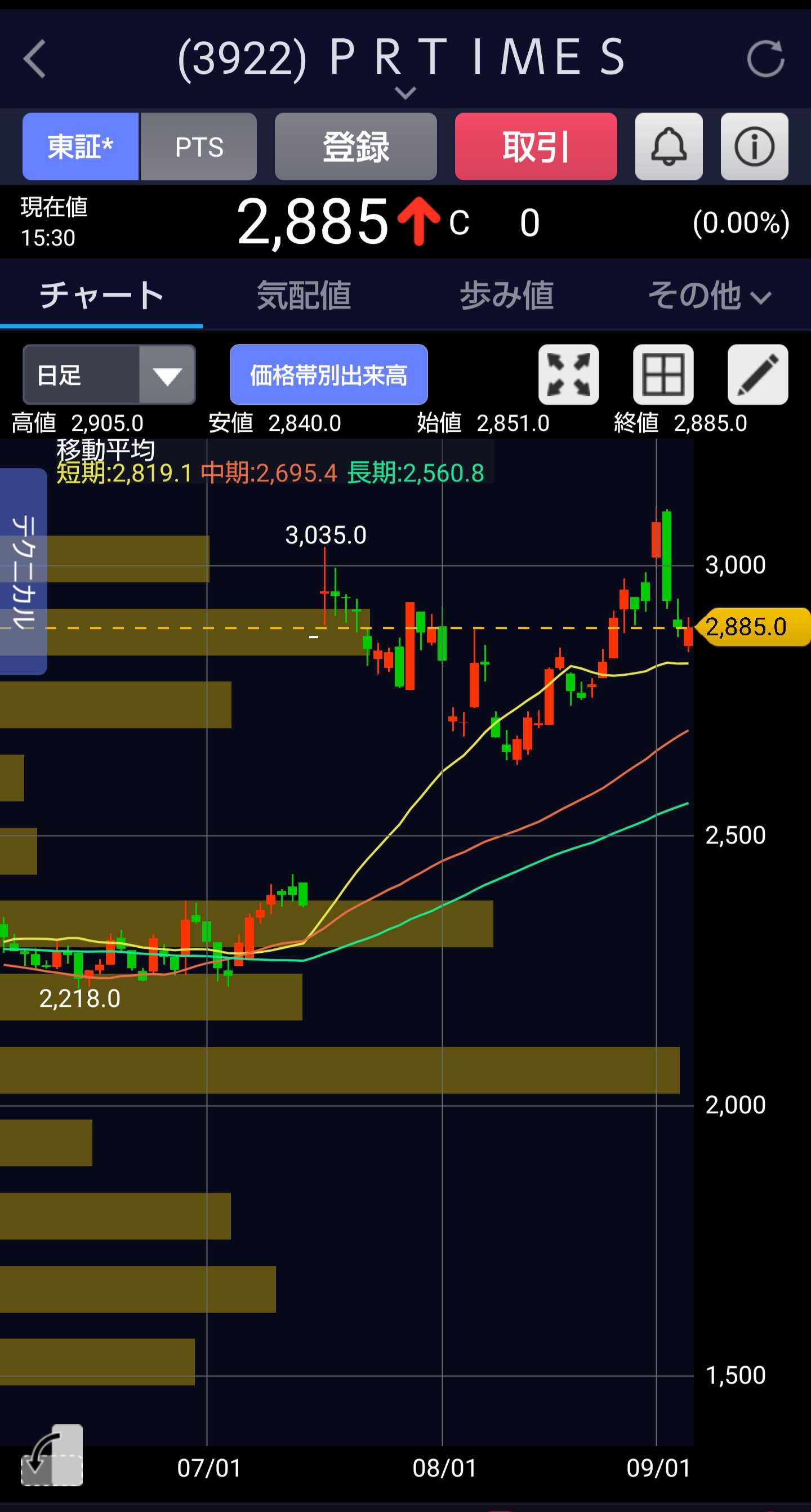This screenshot has height=1512, width=811.
Task: Switch to the PTS market
Action: 199,147
